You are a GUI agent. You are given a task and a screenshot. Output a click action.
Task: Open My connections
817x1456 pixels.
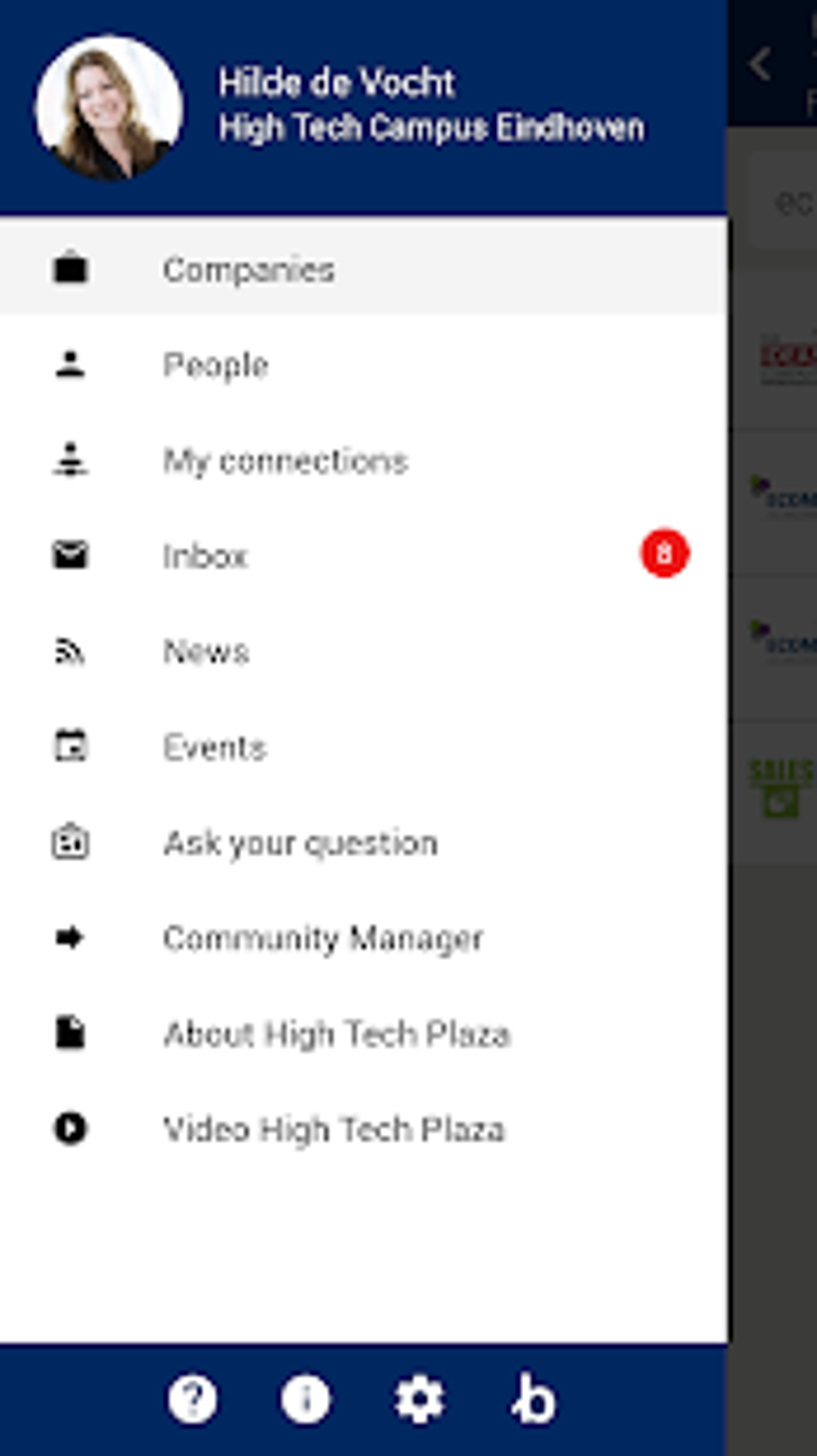point(285,461)
